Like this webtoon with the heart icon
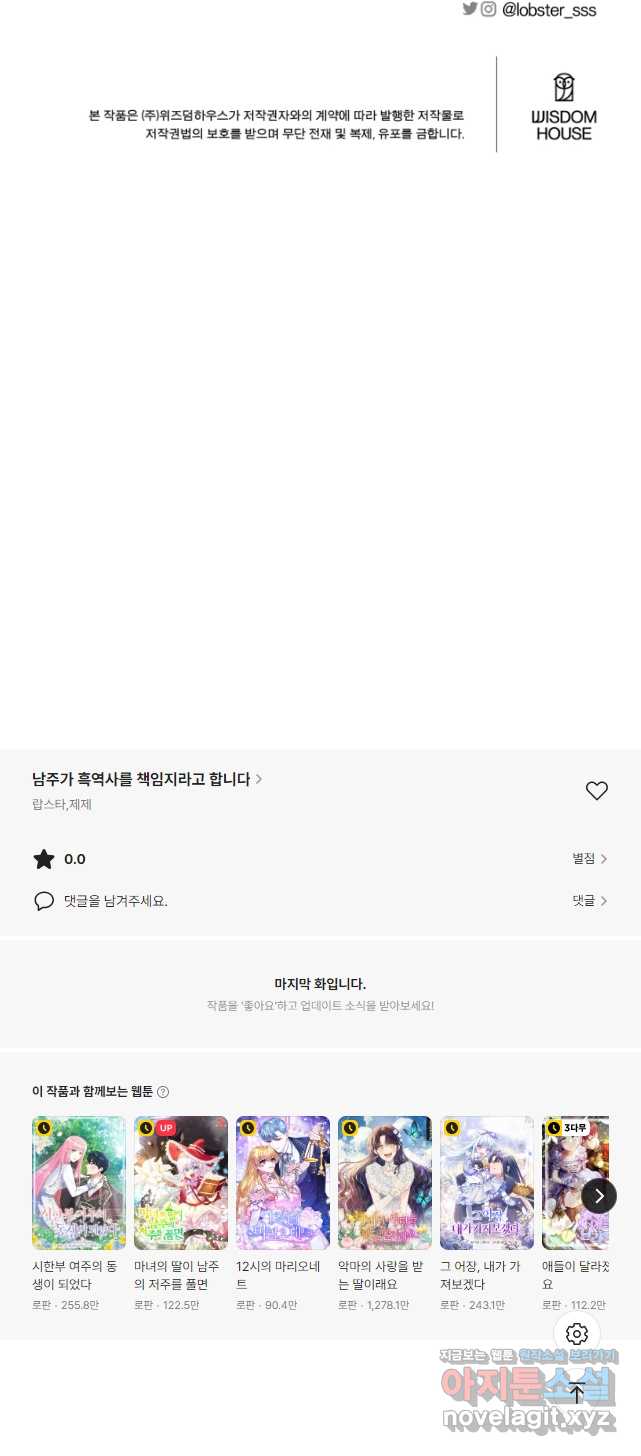Image resolution: width=641 pixels, height=1456 pixels. point(596,791)
